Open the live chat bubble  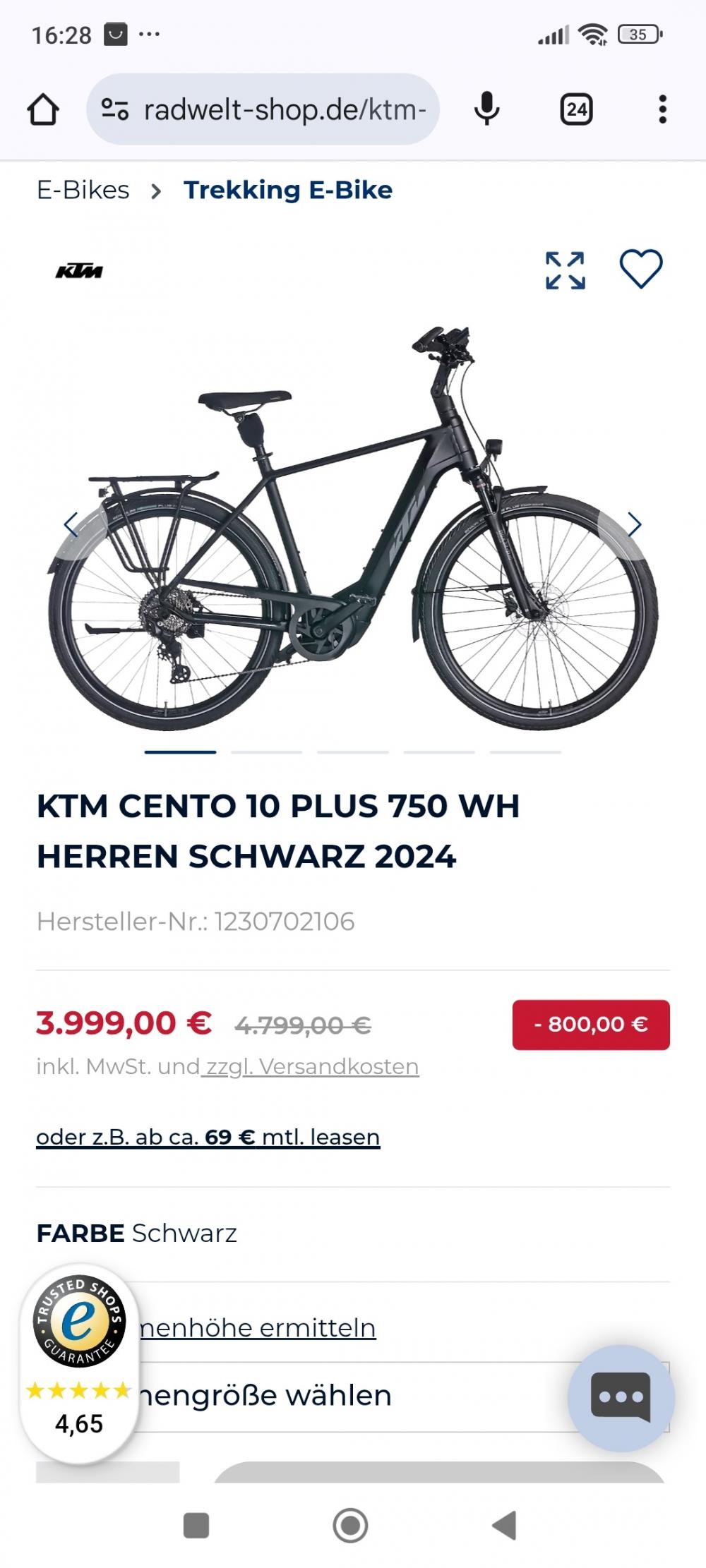[x=621, y=1398]
